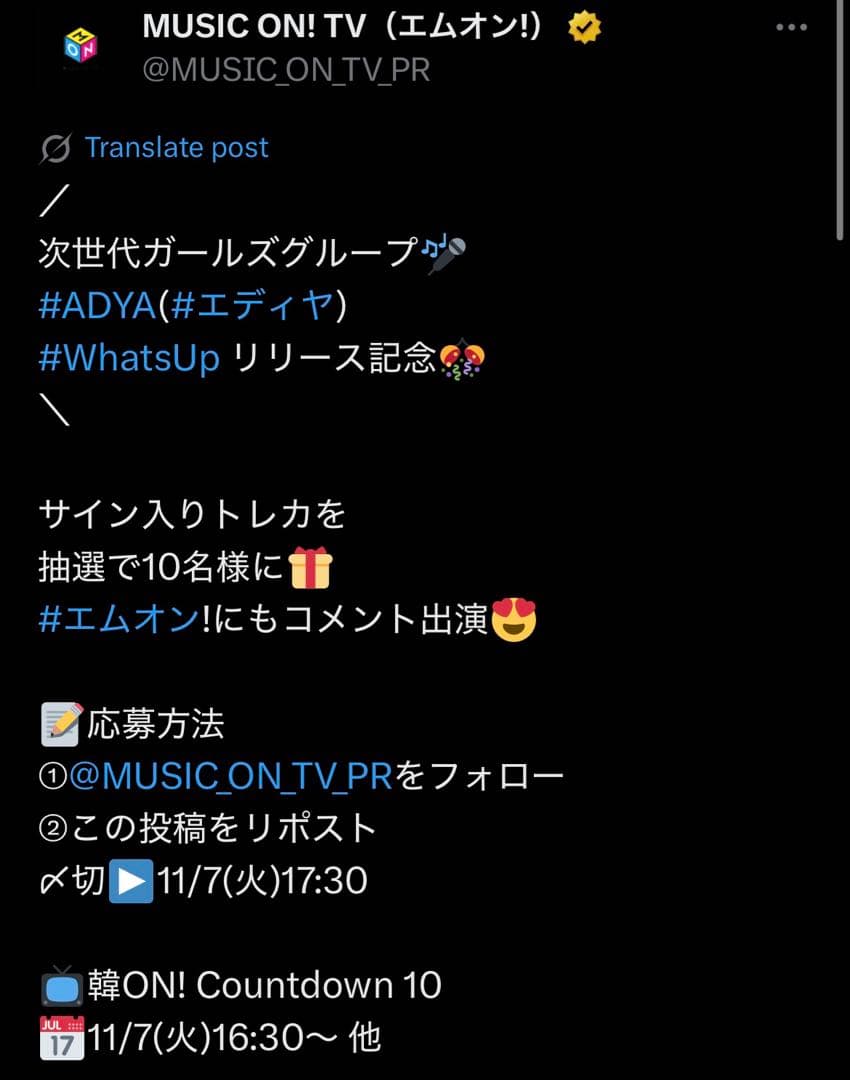
Task: Click the gold verified checkmark badge
Action: pyautogui.click(x=583, y=27)
